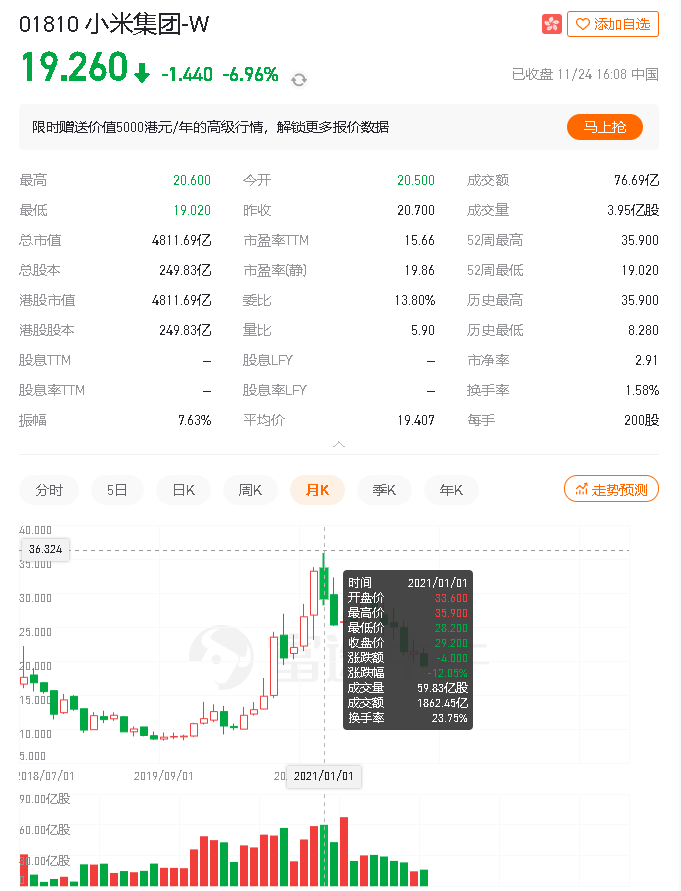Show the 季K chart
The image size is (681, 891).
pyautogui.click(x=384, y=490)
